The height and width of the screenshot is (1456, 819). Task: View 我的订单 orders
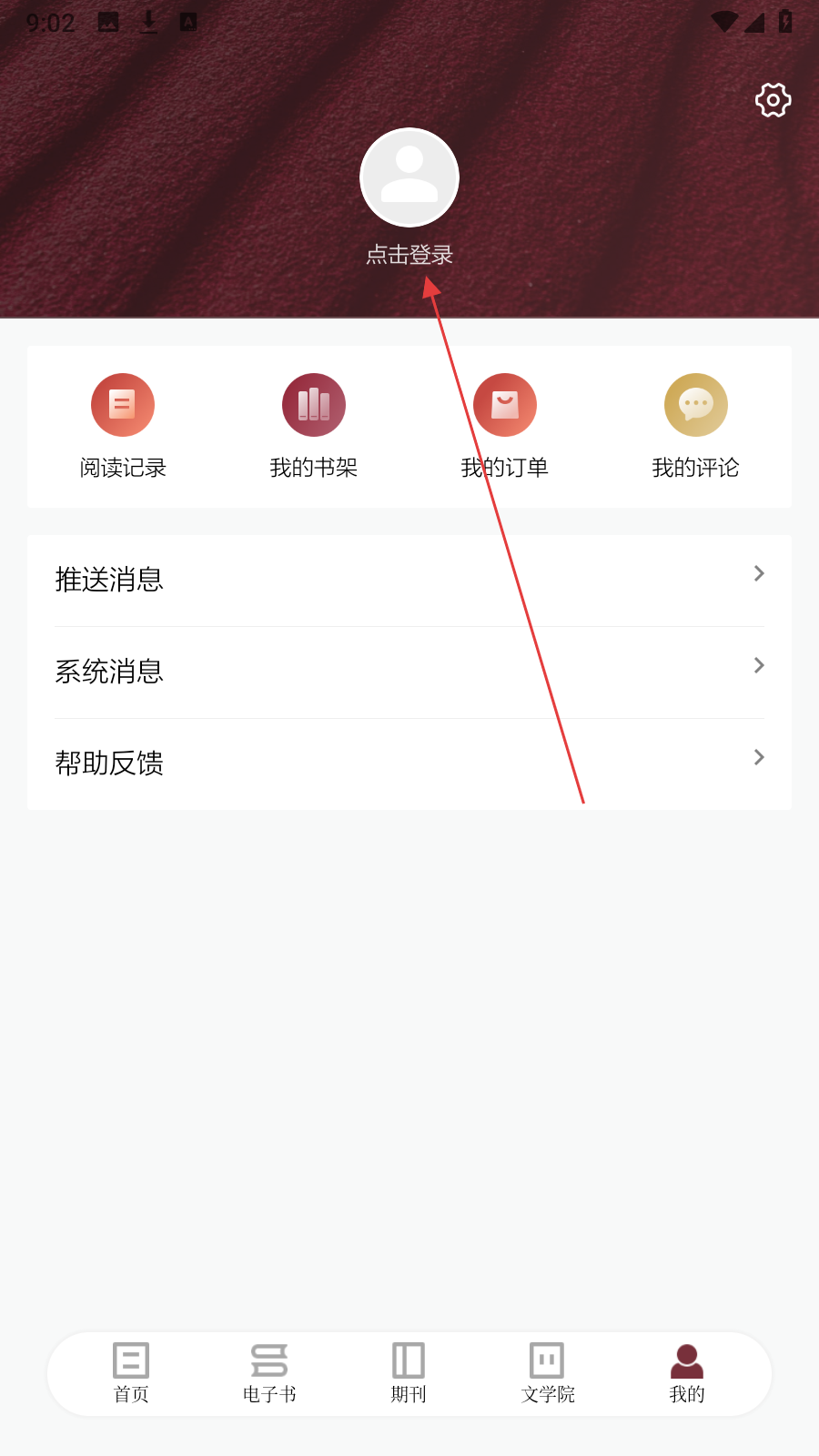pos(505,426)
